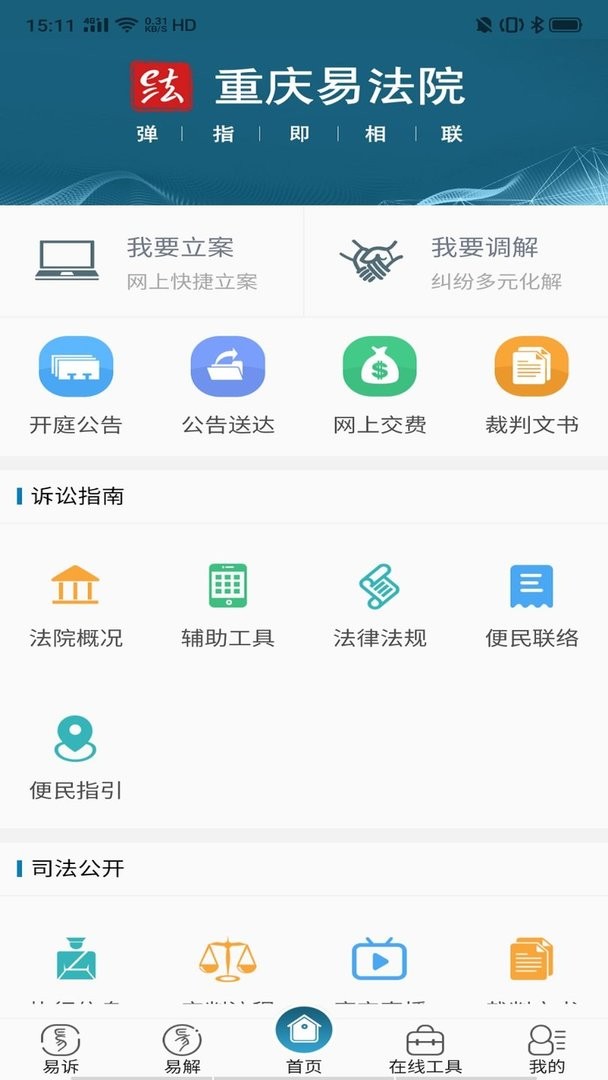Open 便民指引 location guide
The width and height of the screenshot is (608, 1080).
[x=76, y=757]
